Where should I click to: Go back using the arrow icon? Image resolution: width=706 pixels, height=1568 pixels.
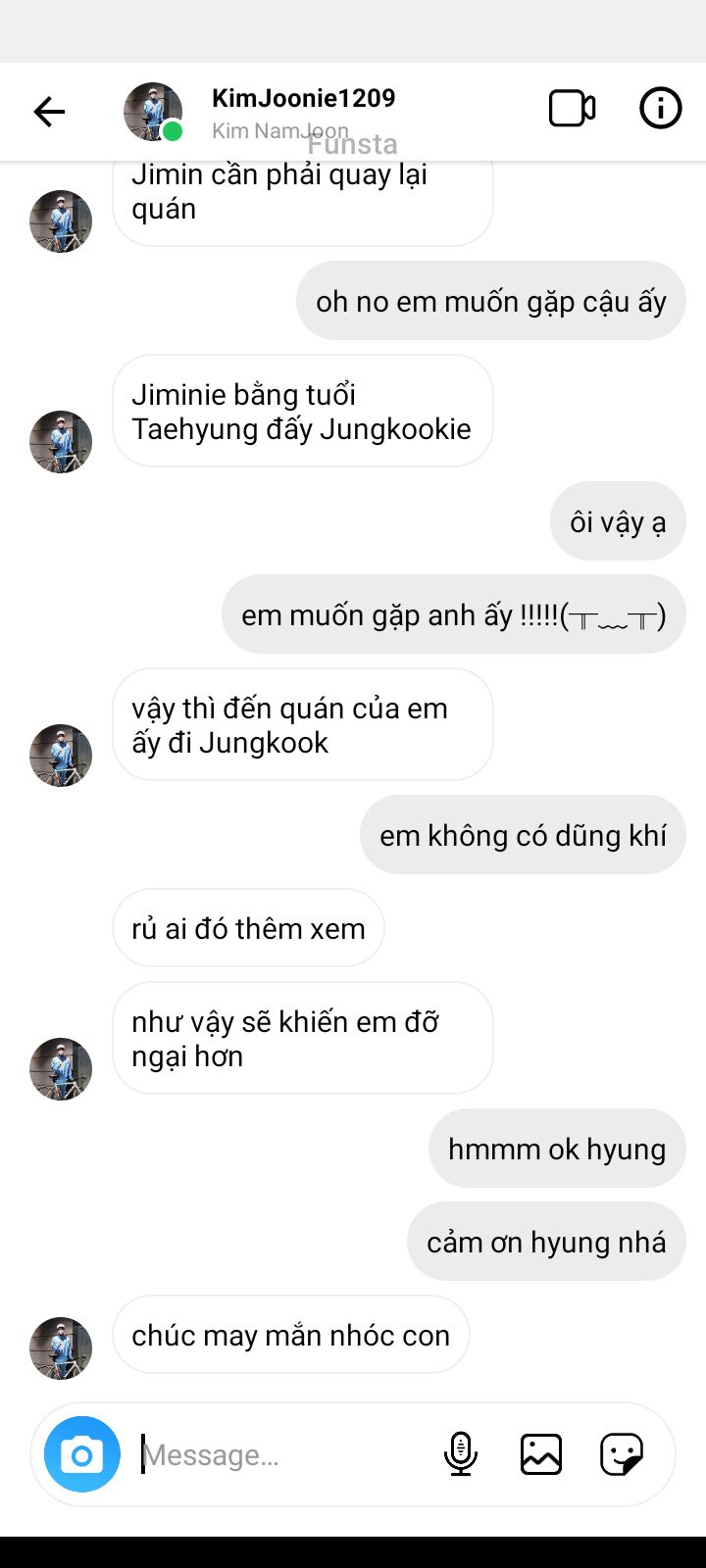tap(49, 112)
